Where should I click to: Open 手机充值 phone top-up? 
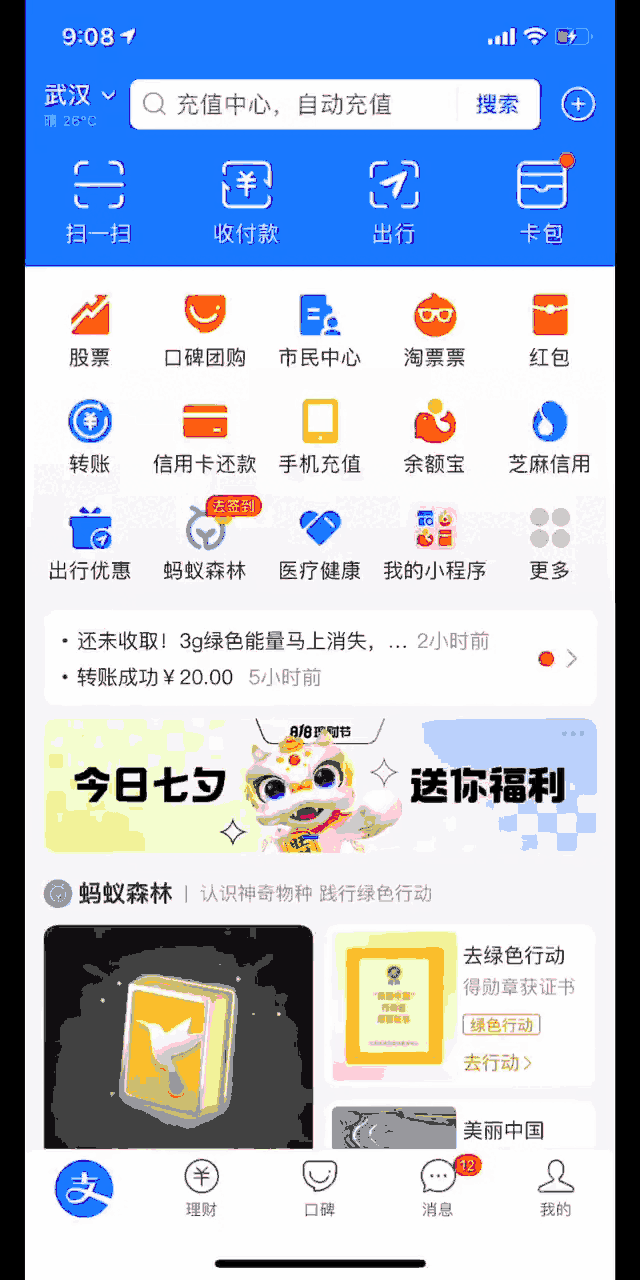point(320,436)
